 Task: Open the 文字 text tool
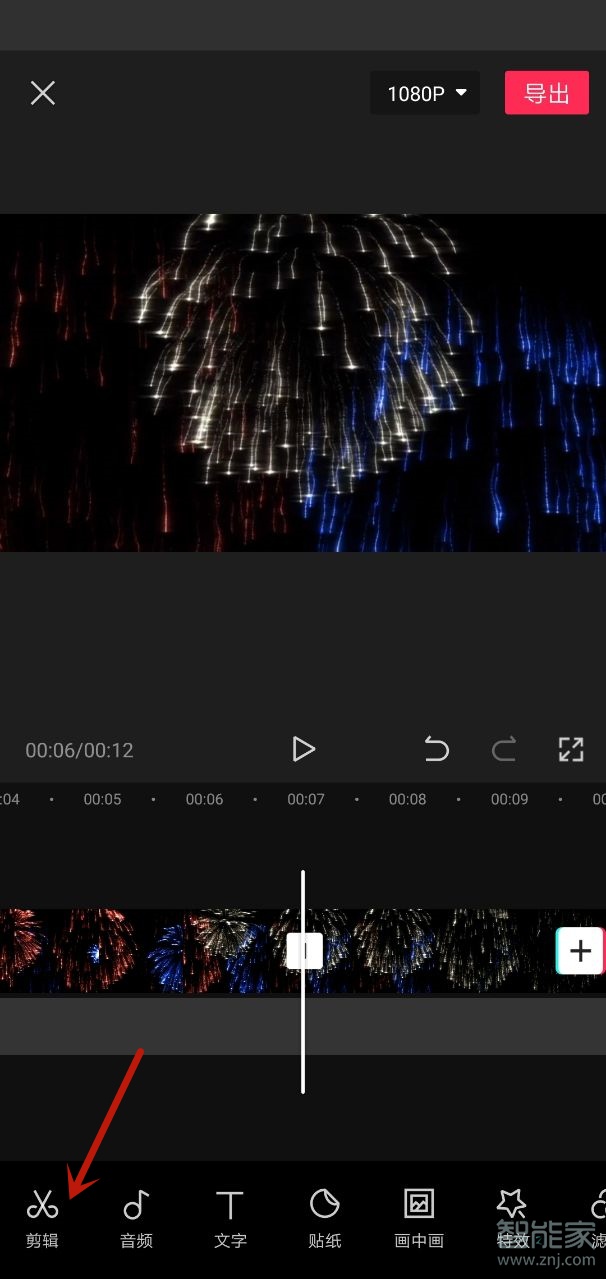pyautogui.click(x=230, y=1218)
